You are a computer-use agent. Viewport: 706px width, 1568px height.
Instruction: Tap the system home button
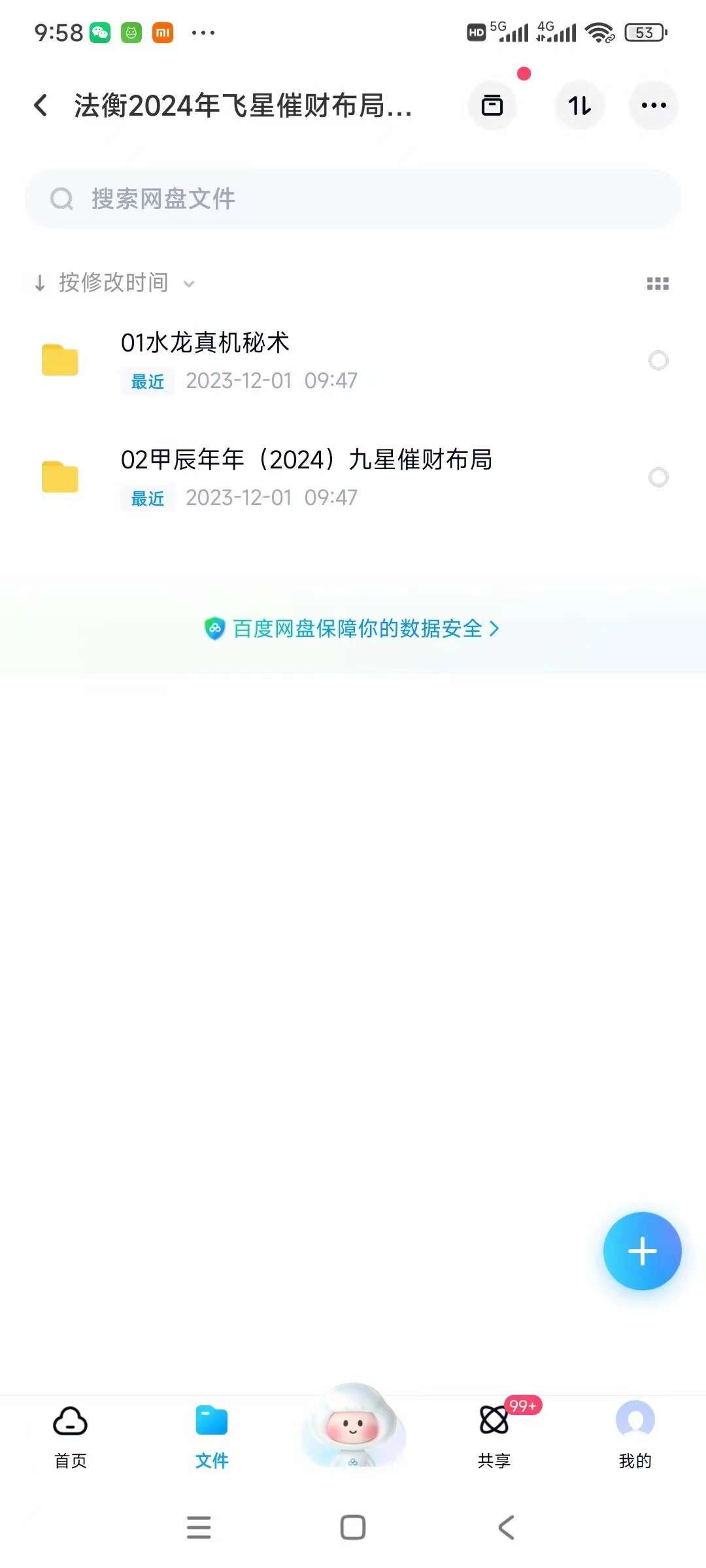click(x=353, y=1527)
